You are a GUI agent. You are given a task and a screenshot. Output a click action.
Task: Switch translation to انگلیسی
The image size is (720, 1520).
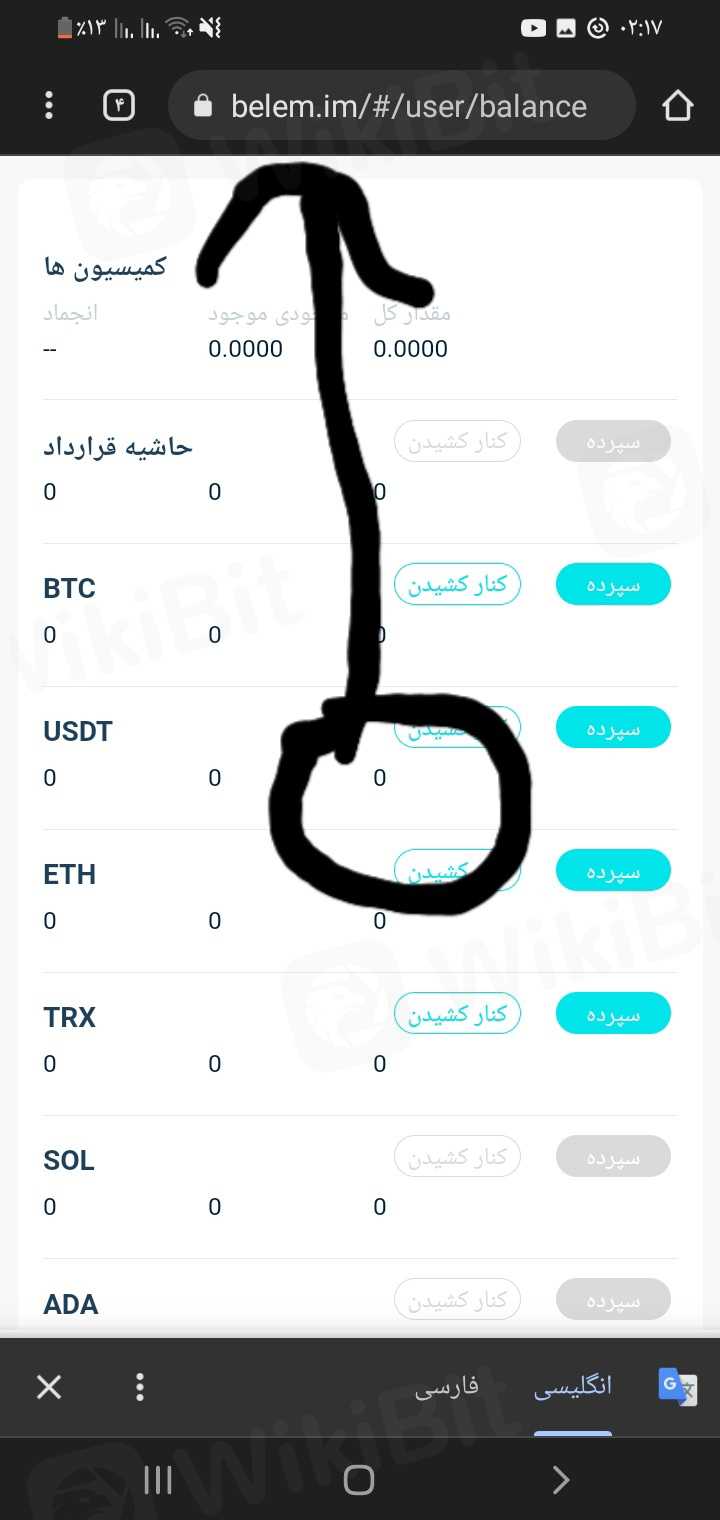[x=572, y=1387]
